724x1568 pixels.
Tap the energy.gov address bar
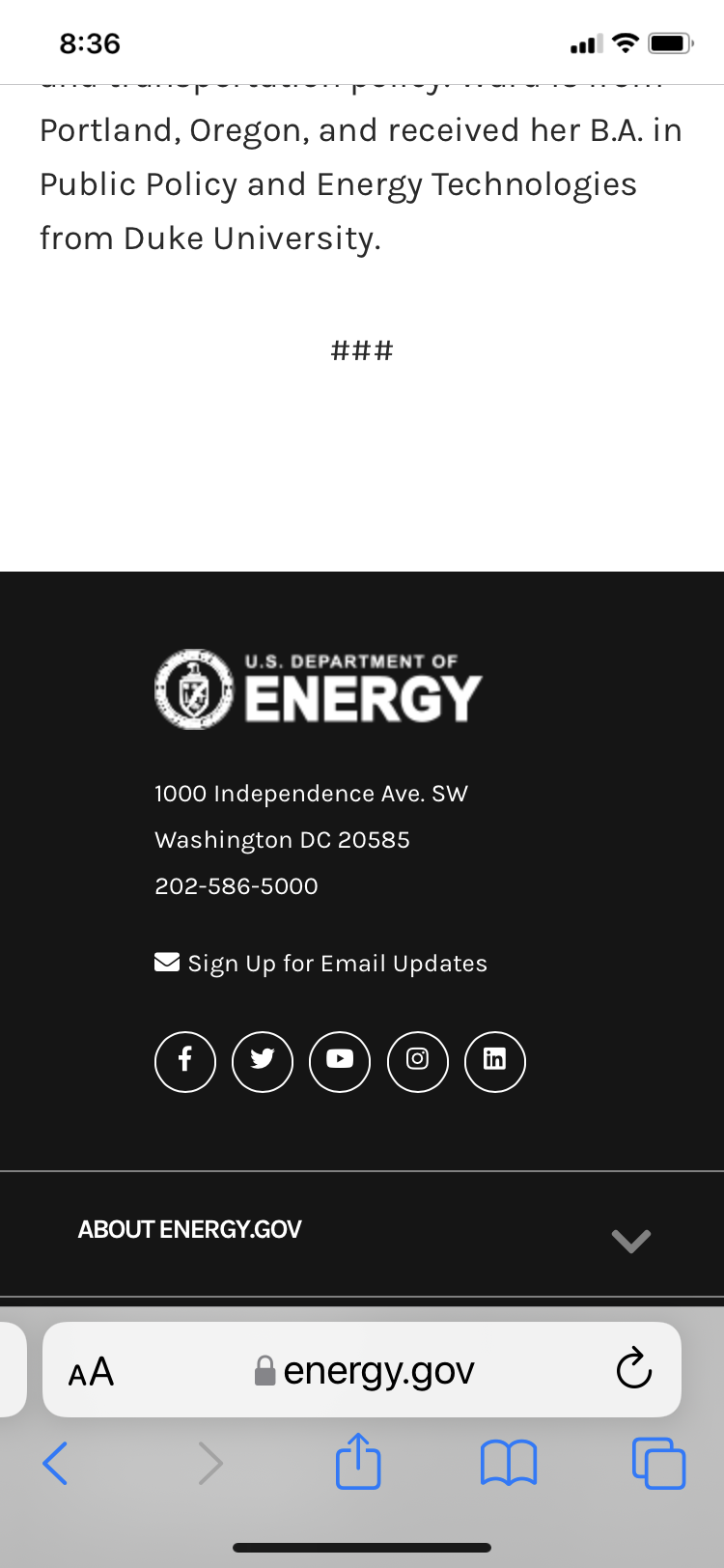[362, 1369]
